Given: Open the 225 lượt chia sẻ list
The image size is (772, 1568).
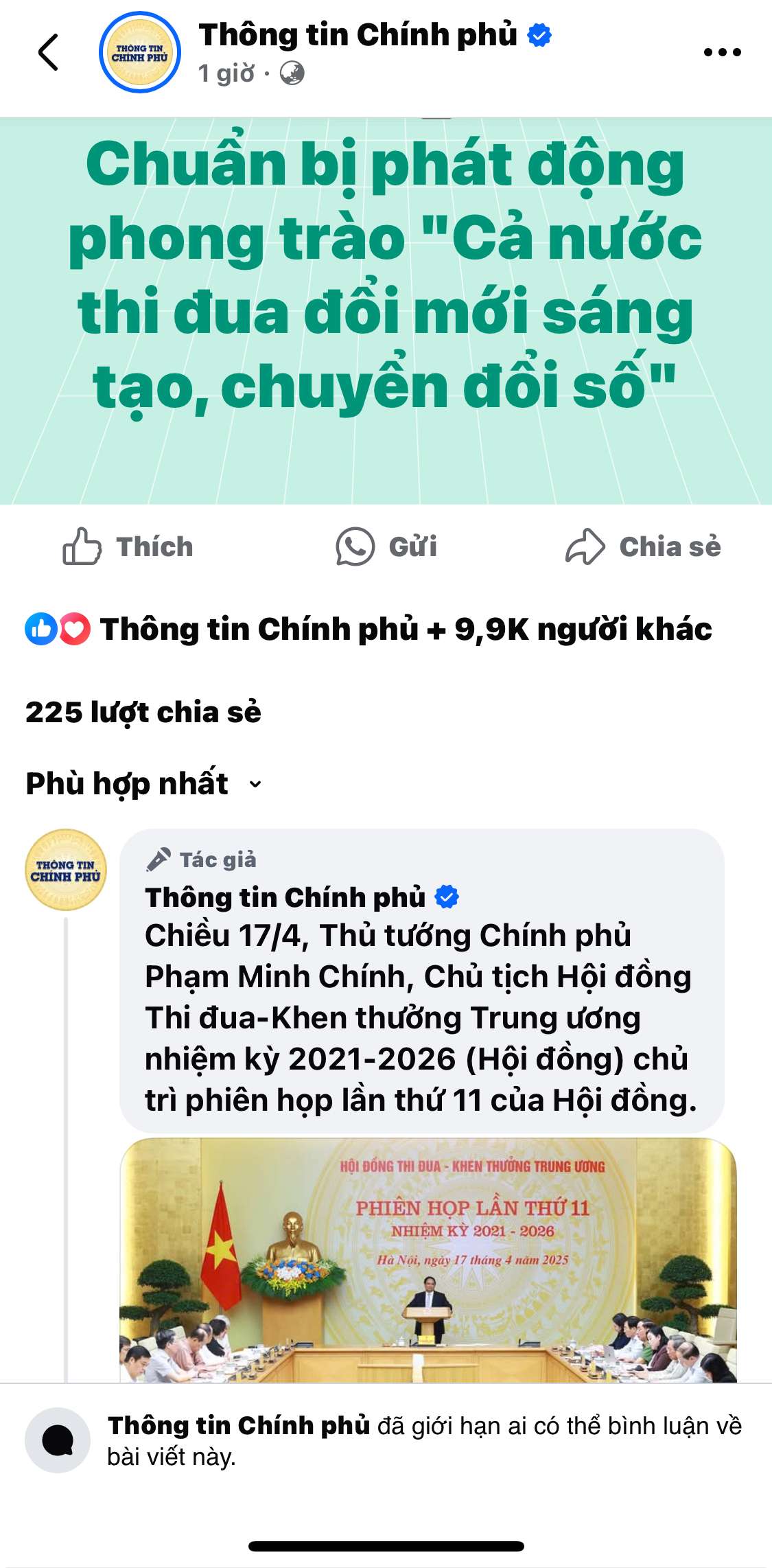Looking at the screenshot, I should tap(143, 712).
